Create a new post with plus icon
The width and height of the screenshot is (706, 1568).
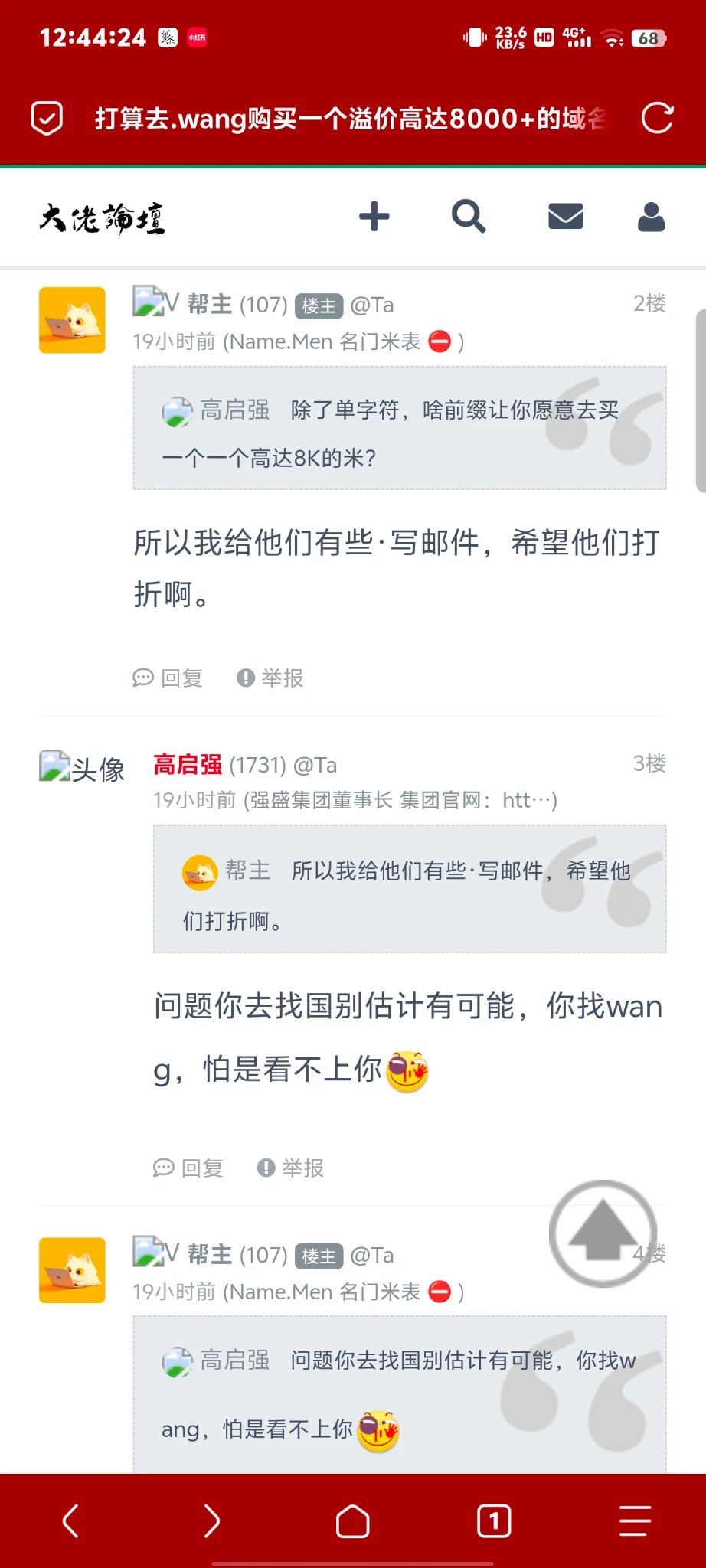(x=374, y=217)
